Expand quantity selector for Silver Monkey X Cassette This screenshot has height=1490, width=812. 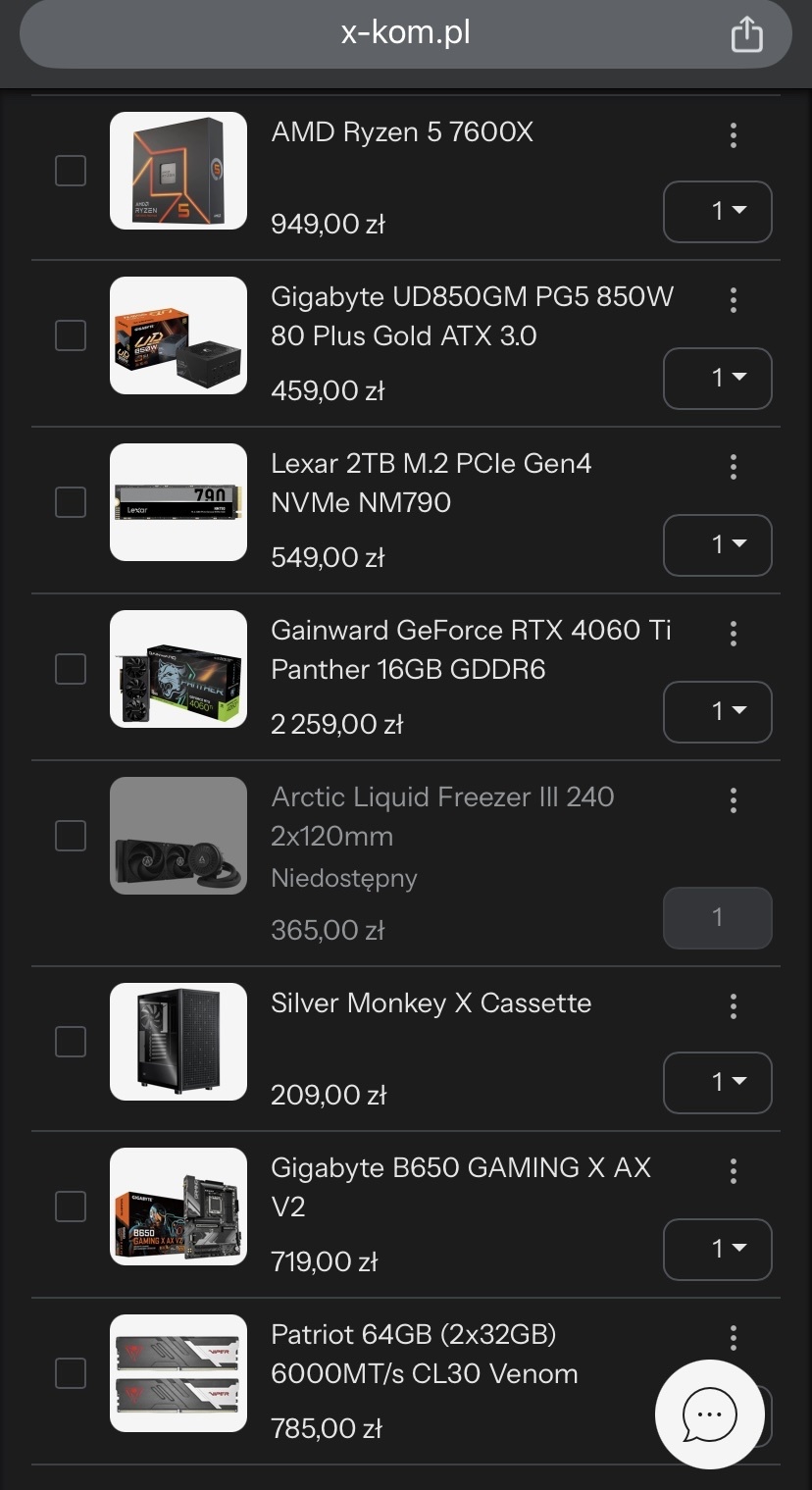click(717, 1082)
